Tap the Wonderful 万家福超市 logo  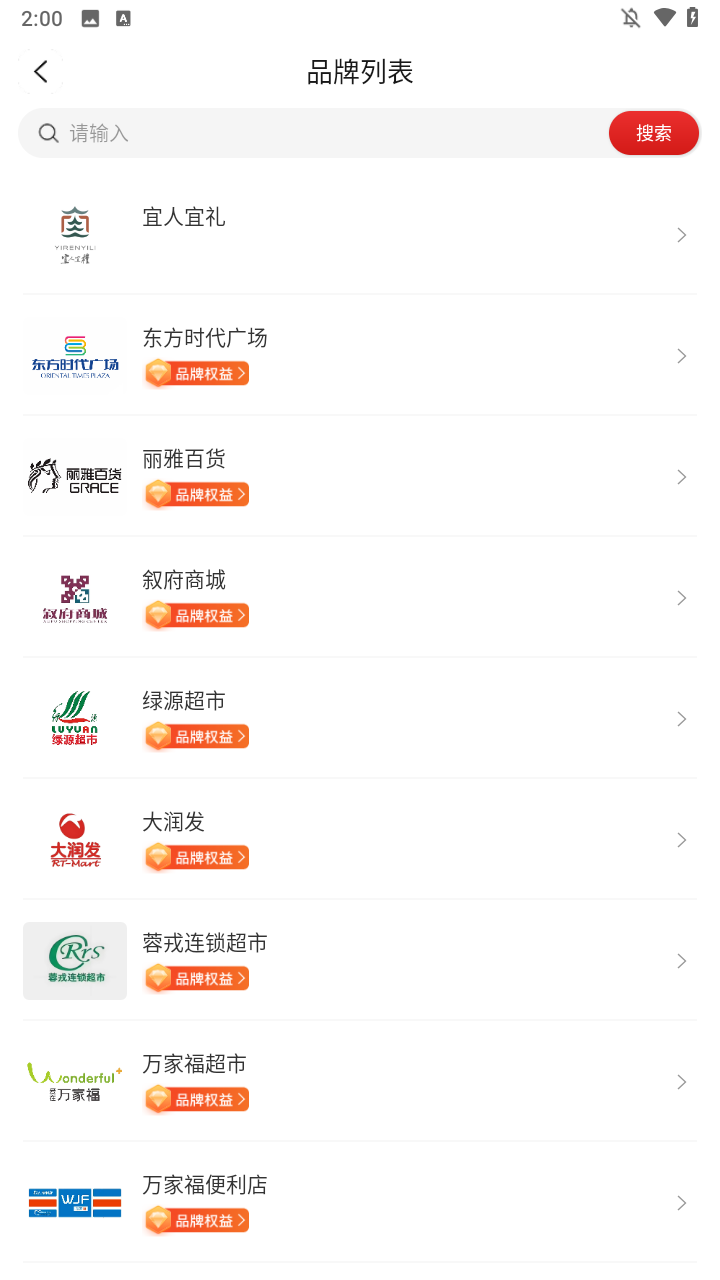[74, 1081]
